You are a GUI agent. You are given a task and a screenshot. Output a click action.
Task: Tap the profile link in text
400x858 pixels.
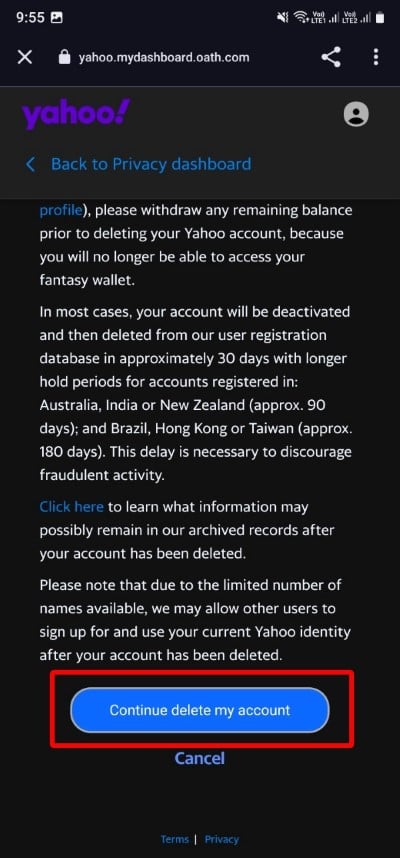pos(61,210)
